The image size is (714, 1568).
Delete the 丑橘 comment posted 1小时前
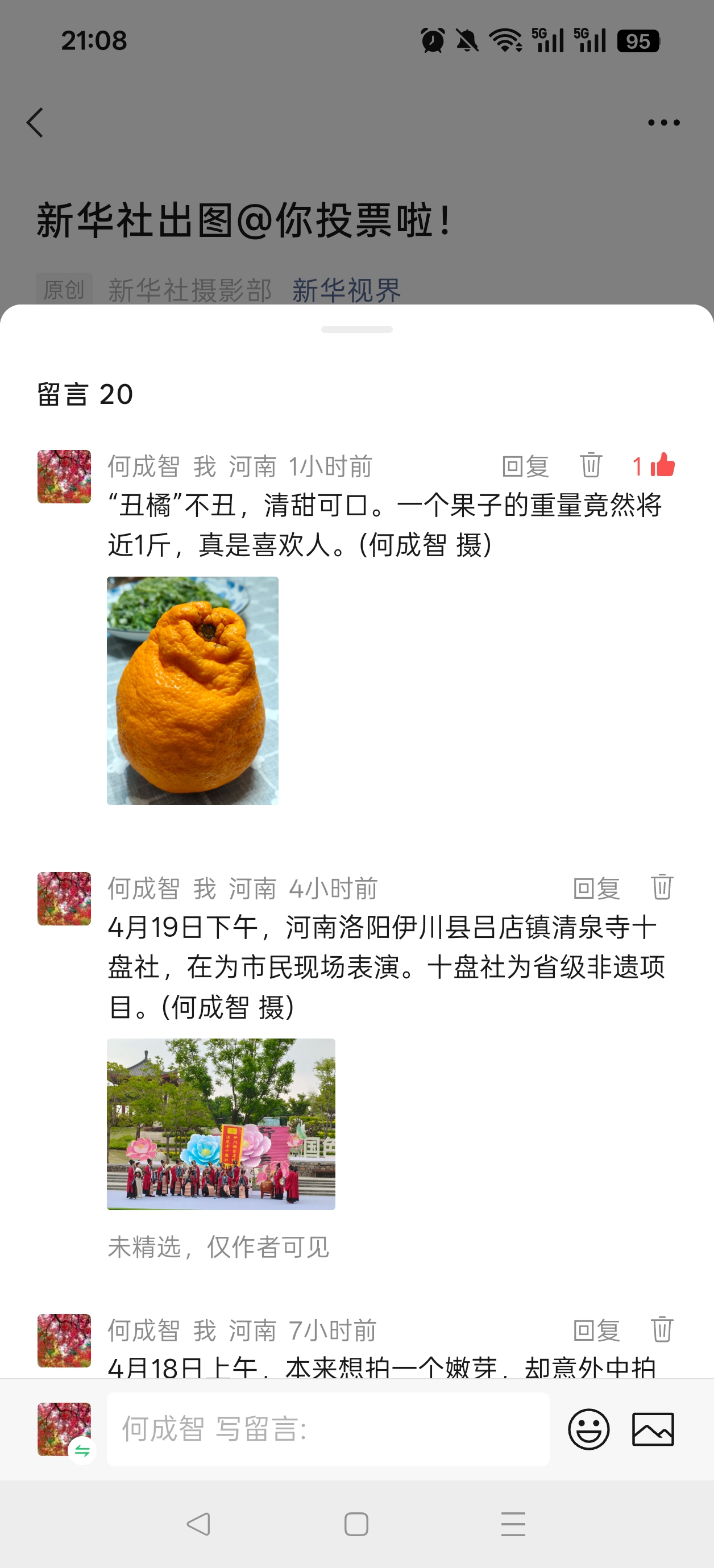coord(590,466)
